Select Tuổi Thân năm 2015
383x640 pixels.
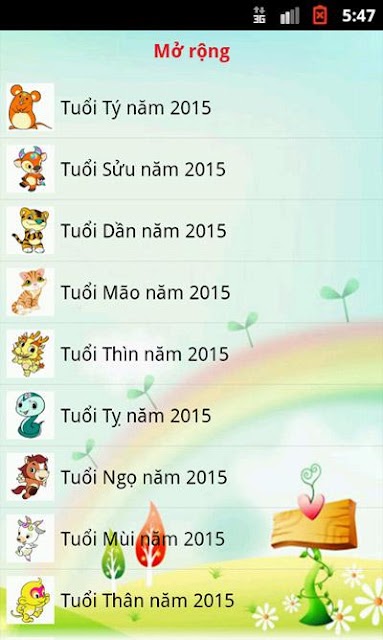192,600
